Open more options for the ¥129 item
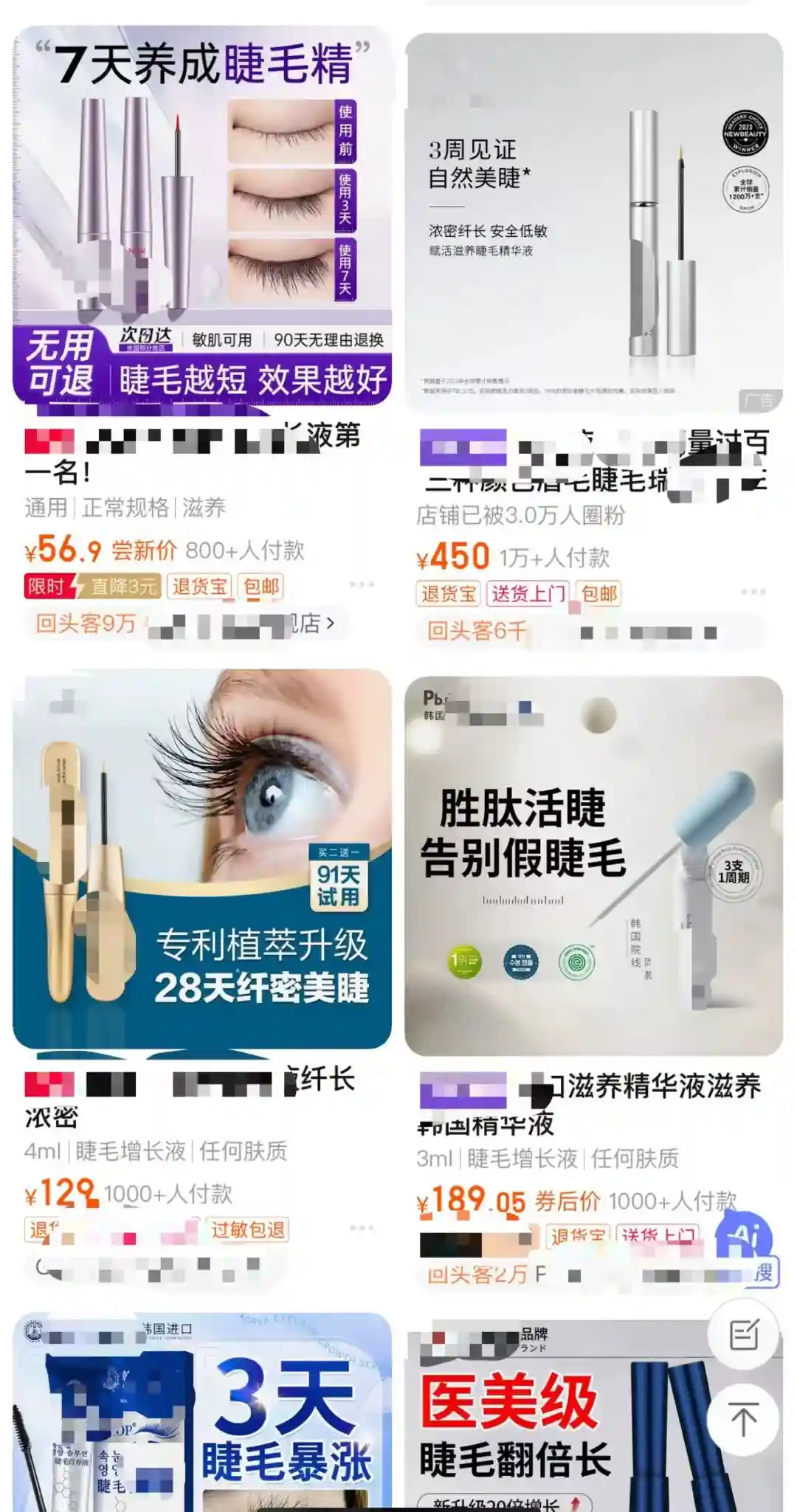Screen dimensions: 797x1512 [361, 1228]
